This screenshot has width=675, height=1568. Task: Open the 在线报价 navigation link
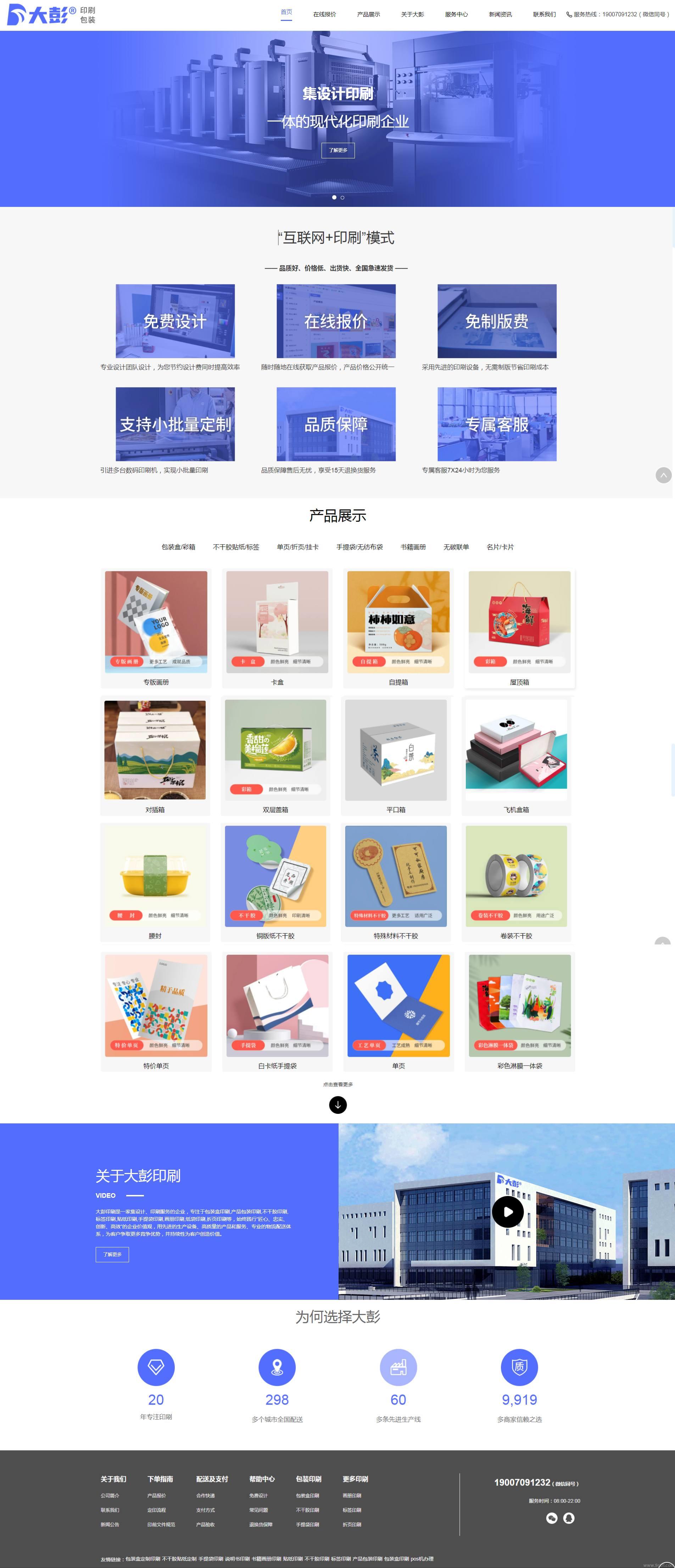324,15
